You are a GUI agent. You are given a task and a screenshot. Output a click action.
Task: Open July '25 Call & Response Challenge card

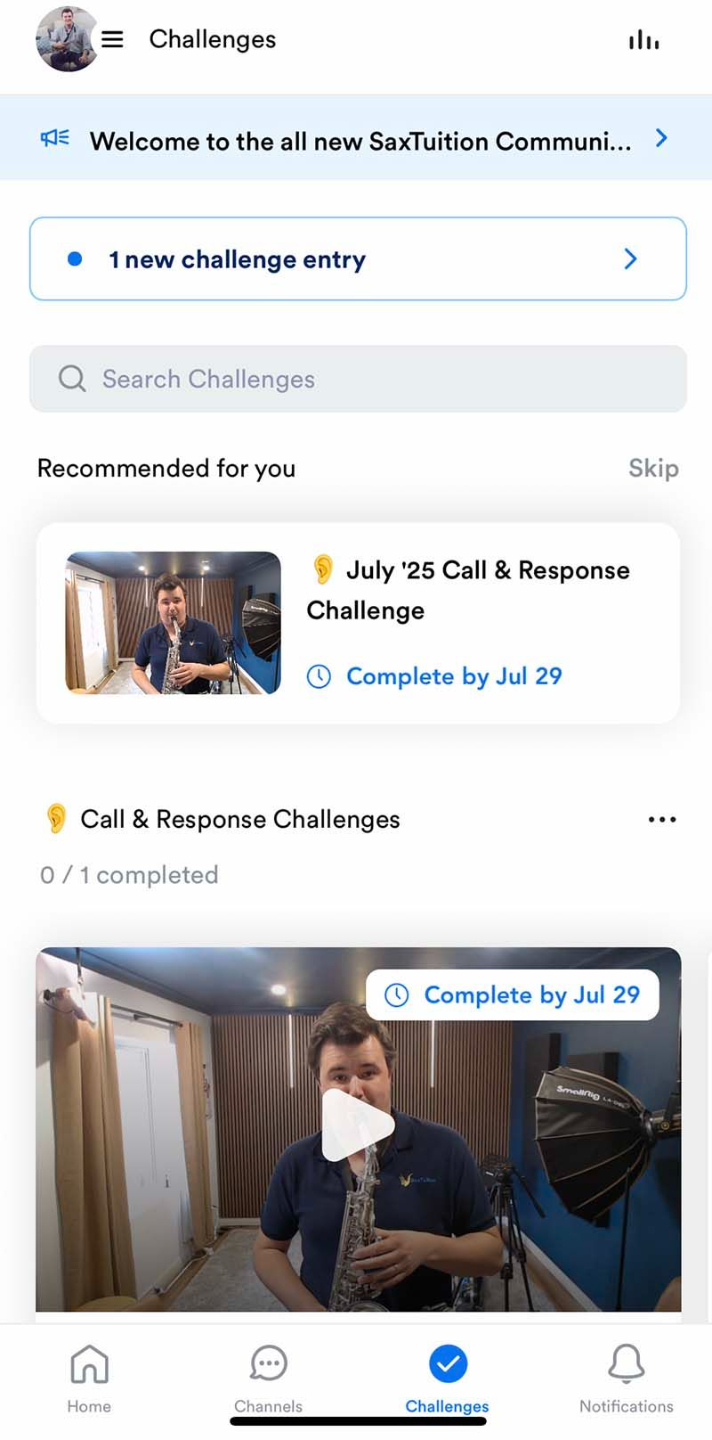coord(358,623)
